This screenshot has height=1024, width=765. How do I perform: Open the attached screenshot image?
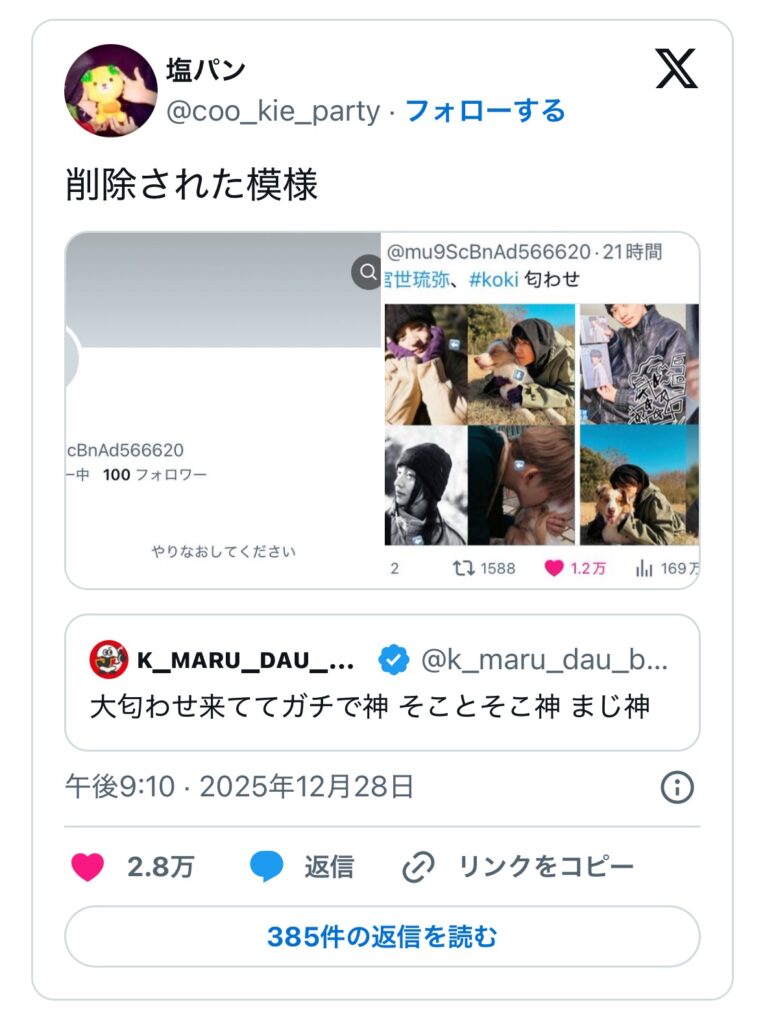pos(382,410)
